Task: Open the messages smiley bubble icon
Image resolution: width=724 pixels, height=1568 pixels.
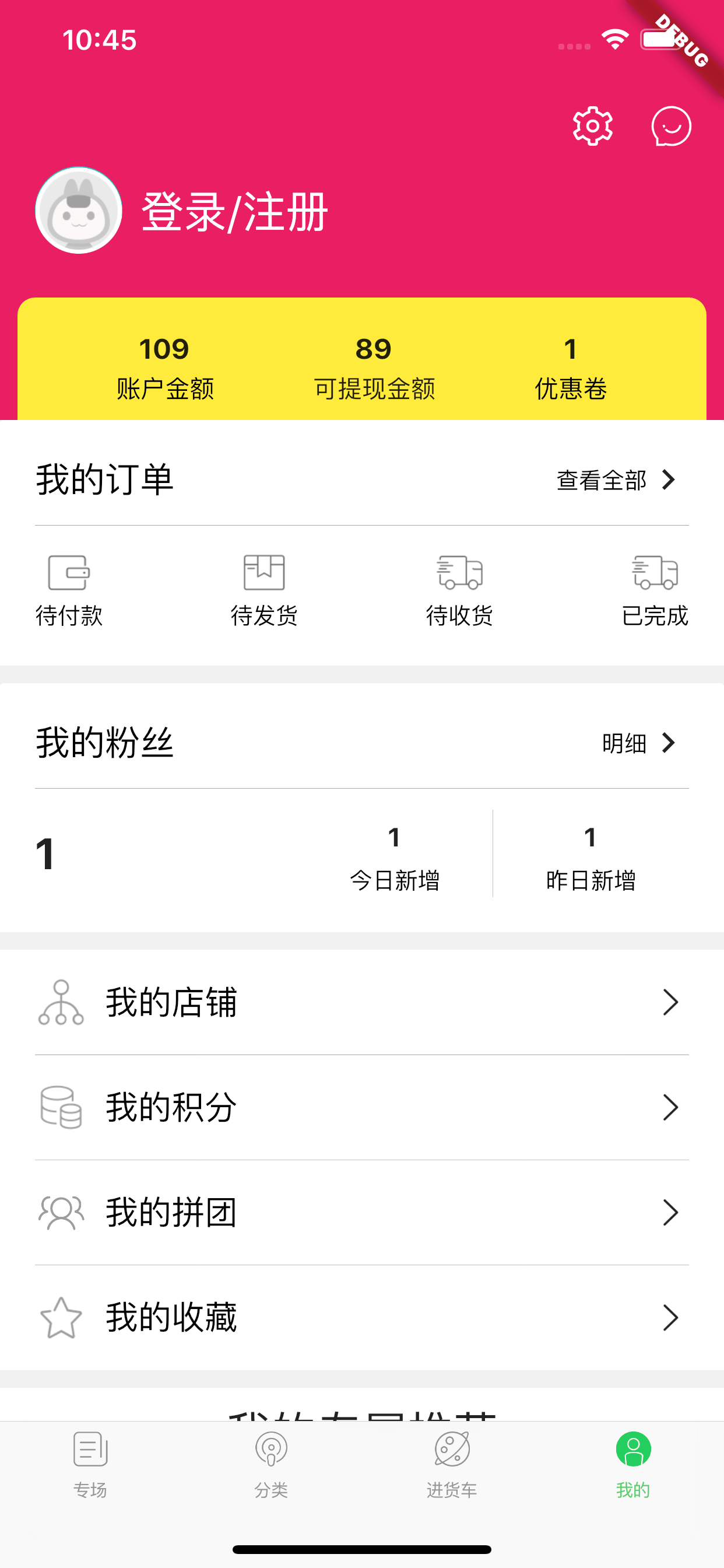Action: [670, 126]
